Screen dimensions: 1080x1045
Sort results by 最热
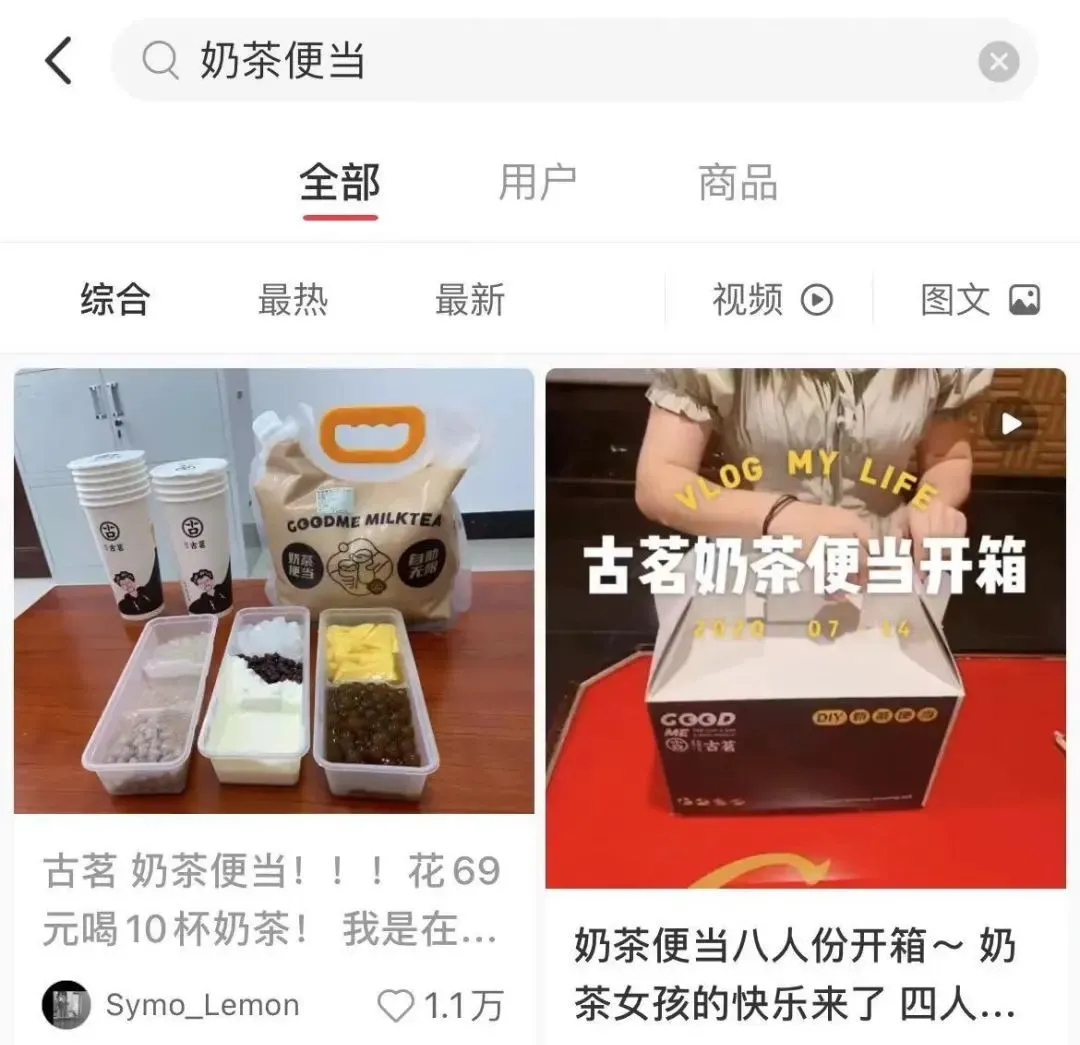(x=293, y=300)
